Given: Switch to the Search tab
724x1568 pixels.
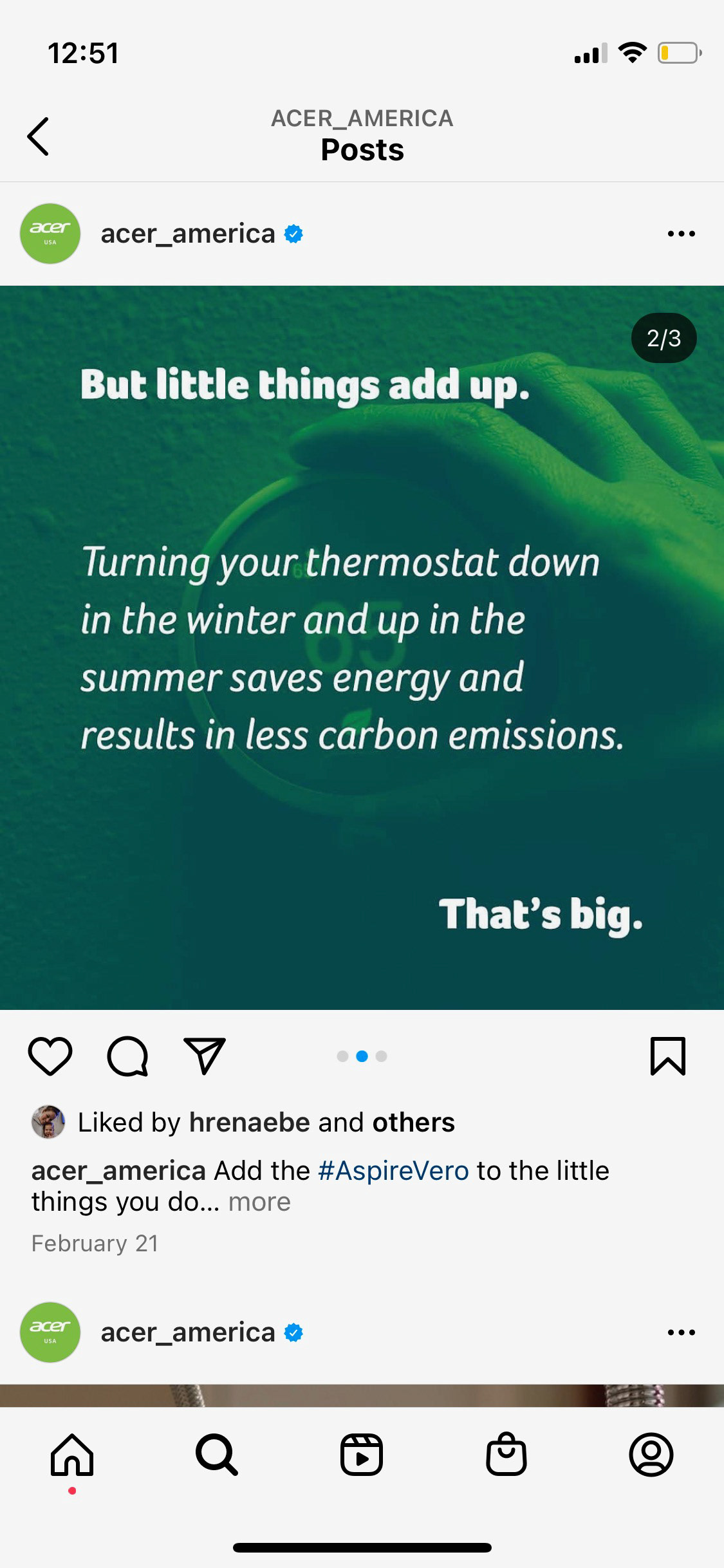Looking at the screenshot, I should (x=217, y=1455).
